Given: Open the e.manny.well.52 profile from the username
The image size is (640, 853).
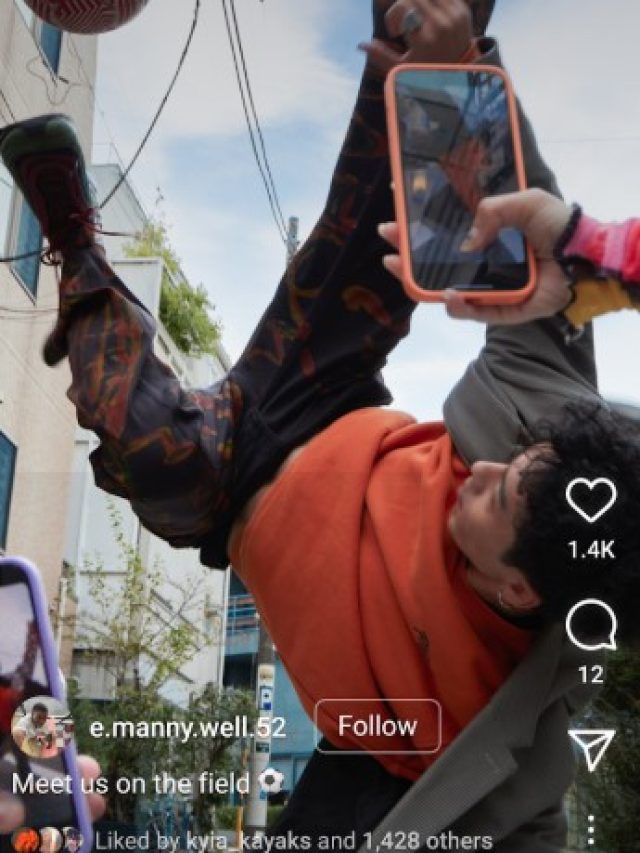Looking at the screenshot, I should (187, 727).
